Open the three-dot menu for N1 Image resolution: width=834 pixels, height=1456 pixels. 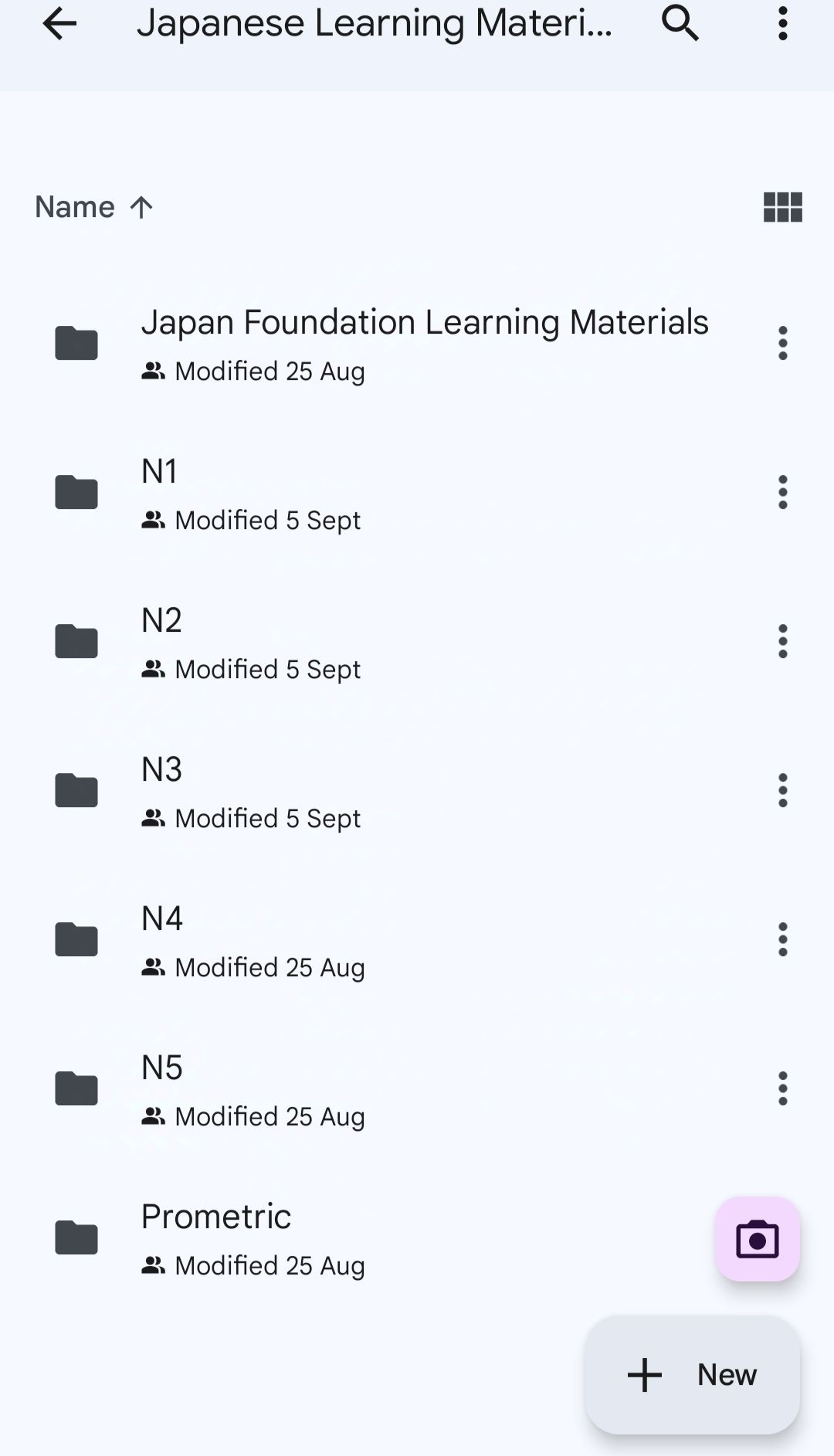782,491
